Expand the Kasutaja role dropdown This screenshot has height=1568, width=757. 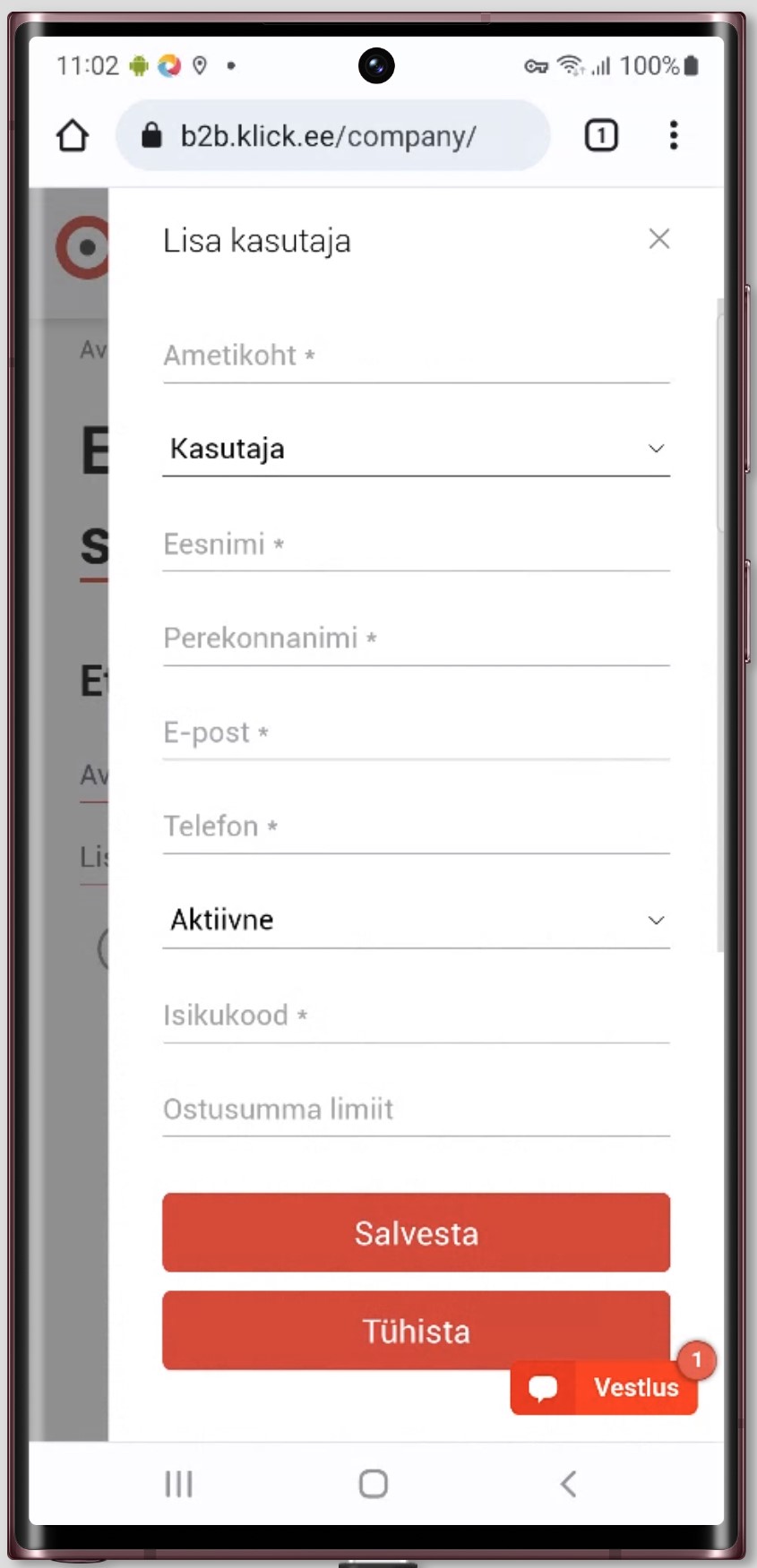pos(416,449)
